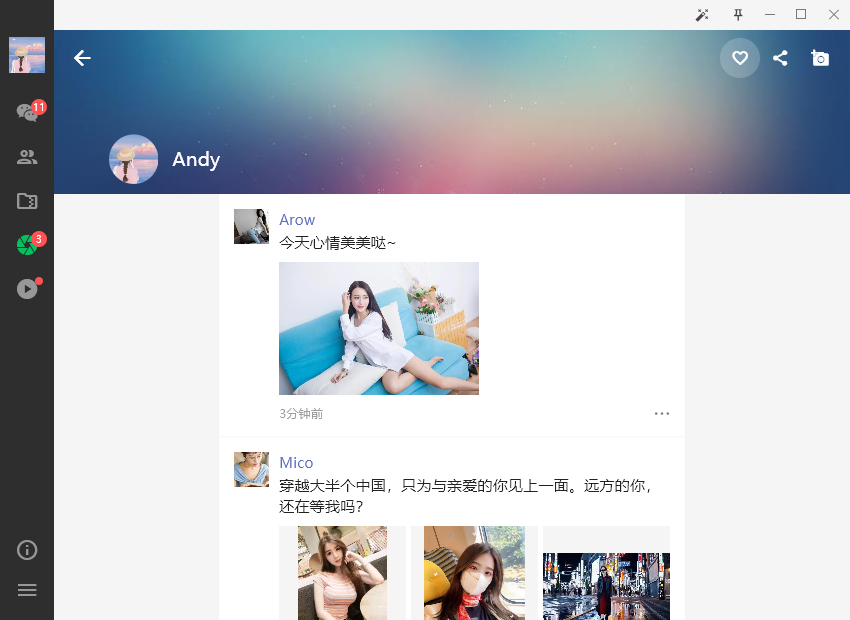Go back using the arrow button
The image size is (850, 620).
coord(82,58)
